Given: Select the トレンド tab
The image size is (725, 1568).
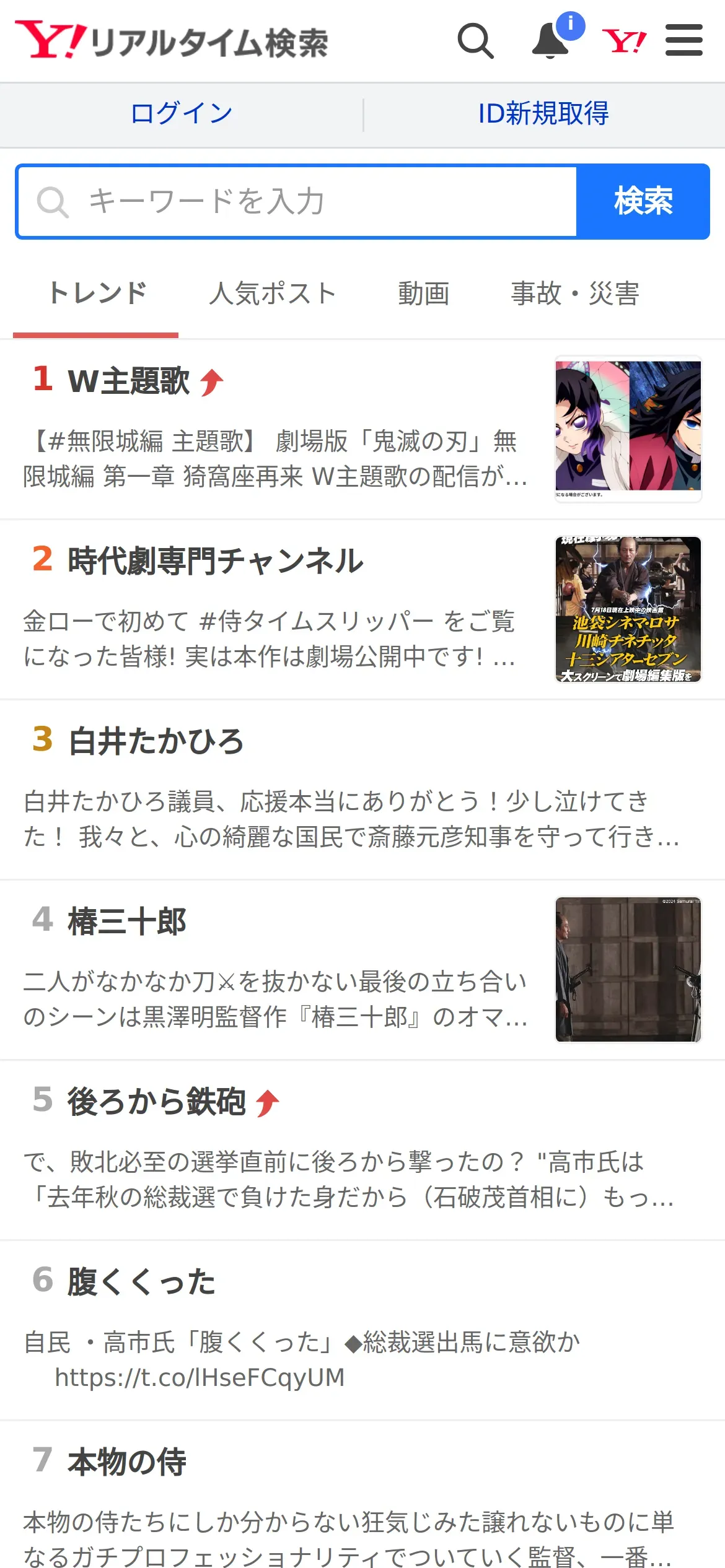Looking at the screenshot, I should pyautogui.click(x=97, y=294).
